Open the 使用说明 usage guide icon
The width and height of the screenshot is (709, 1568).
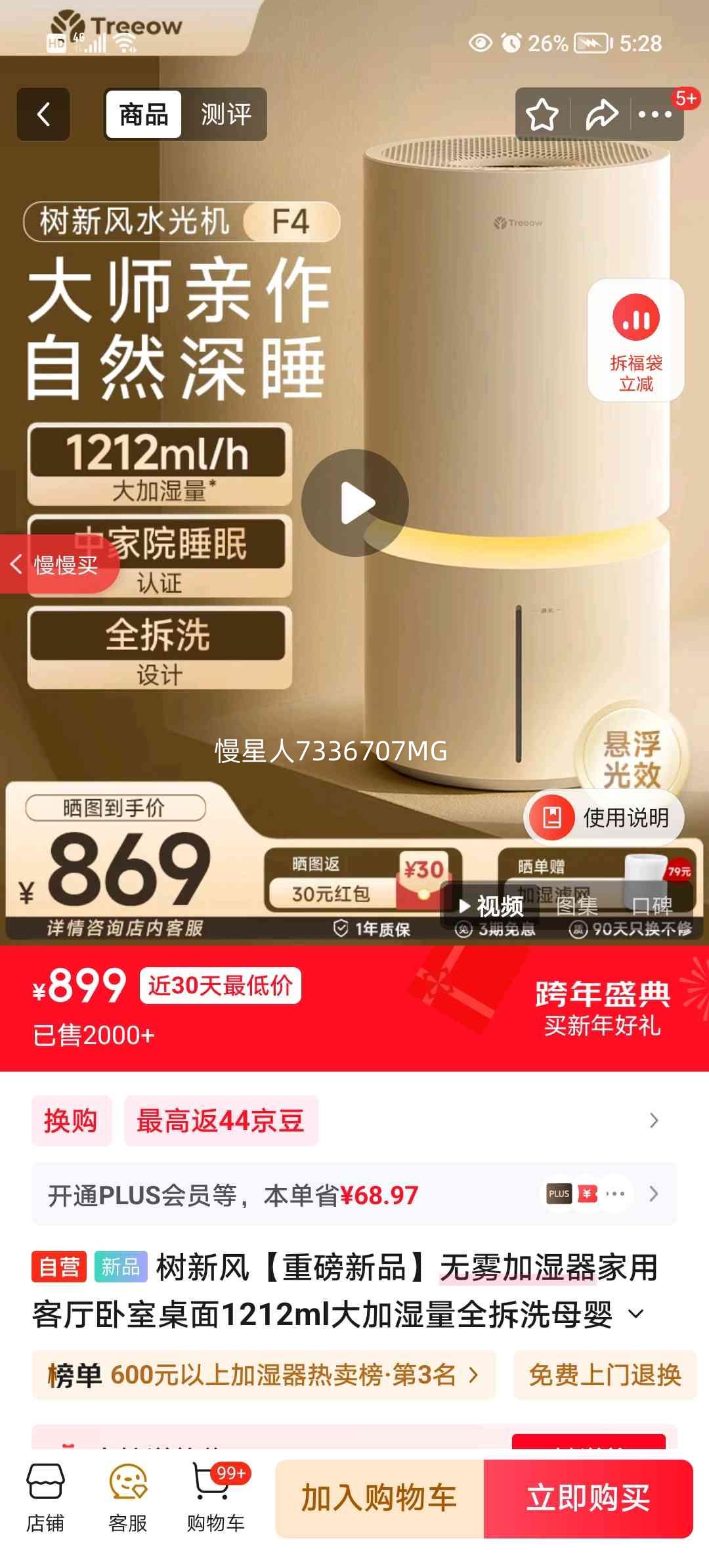click(x=604, y=817)
